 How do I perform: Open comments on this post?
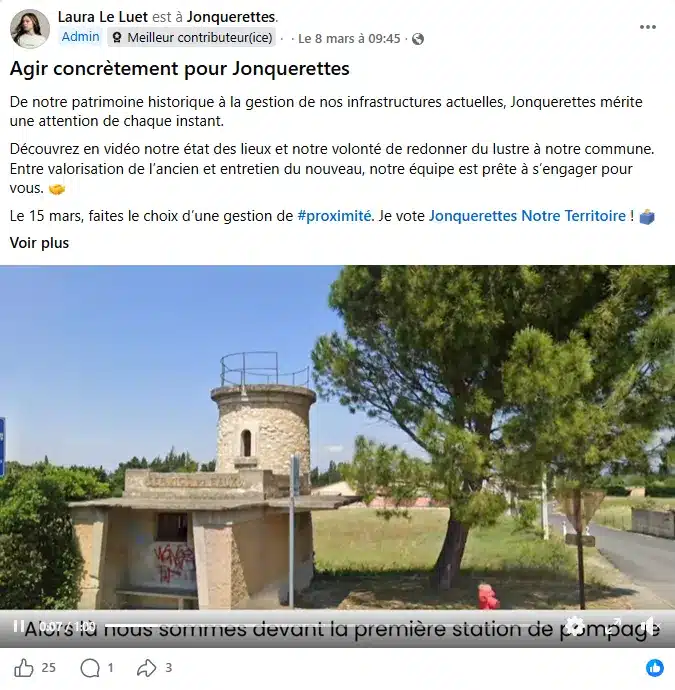(90, 667)
